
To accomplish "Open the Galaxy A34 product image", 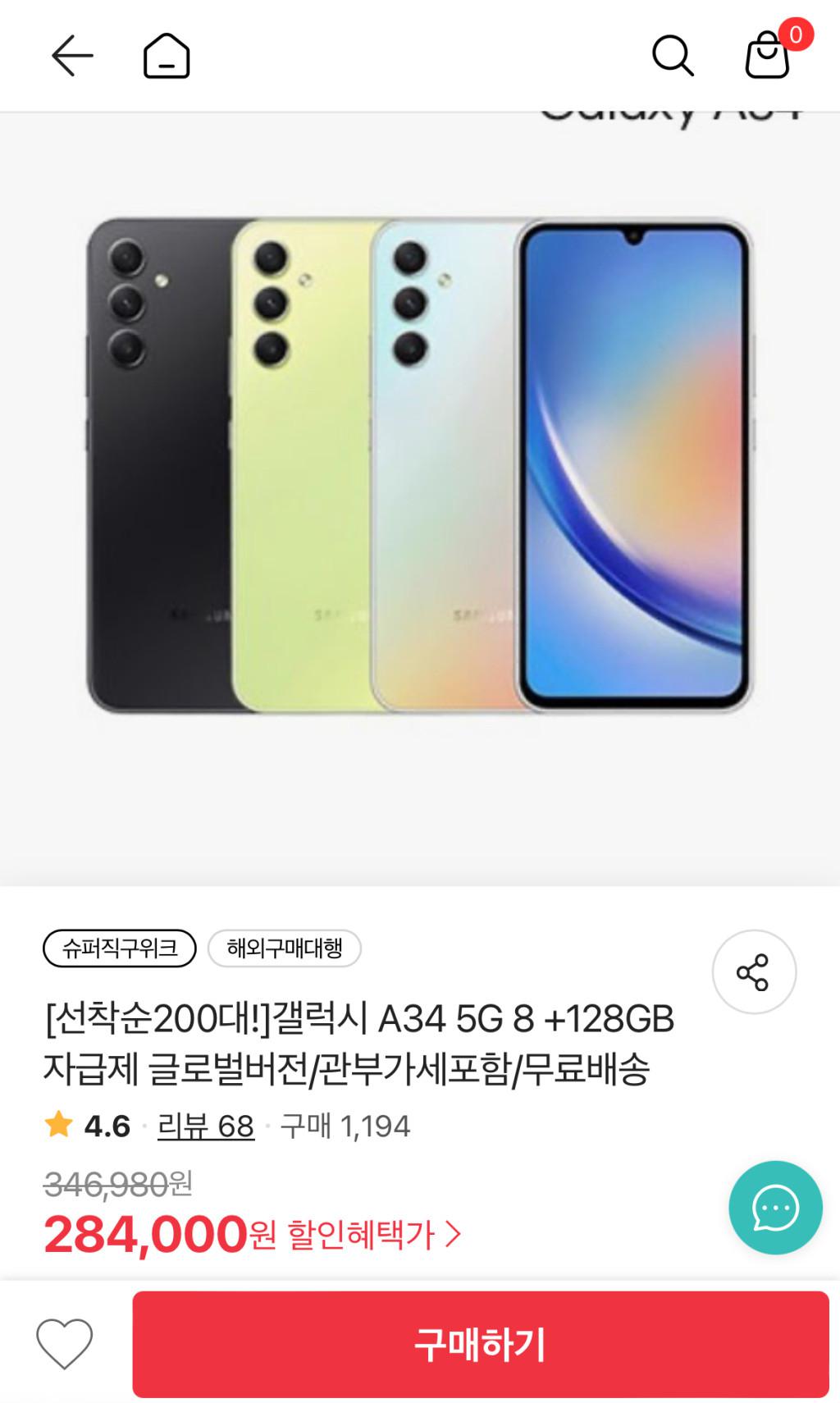I will (x=420, y=466).
